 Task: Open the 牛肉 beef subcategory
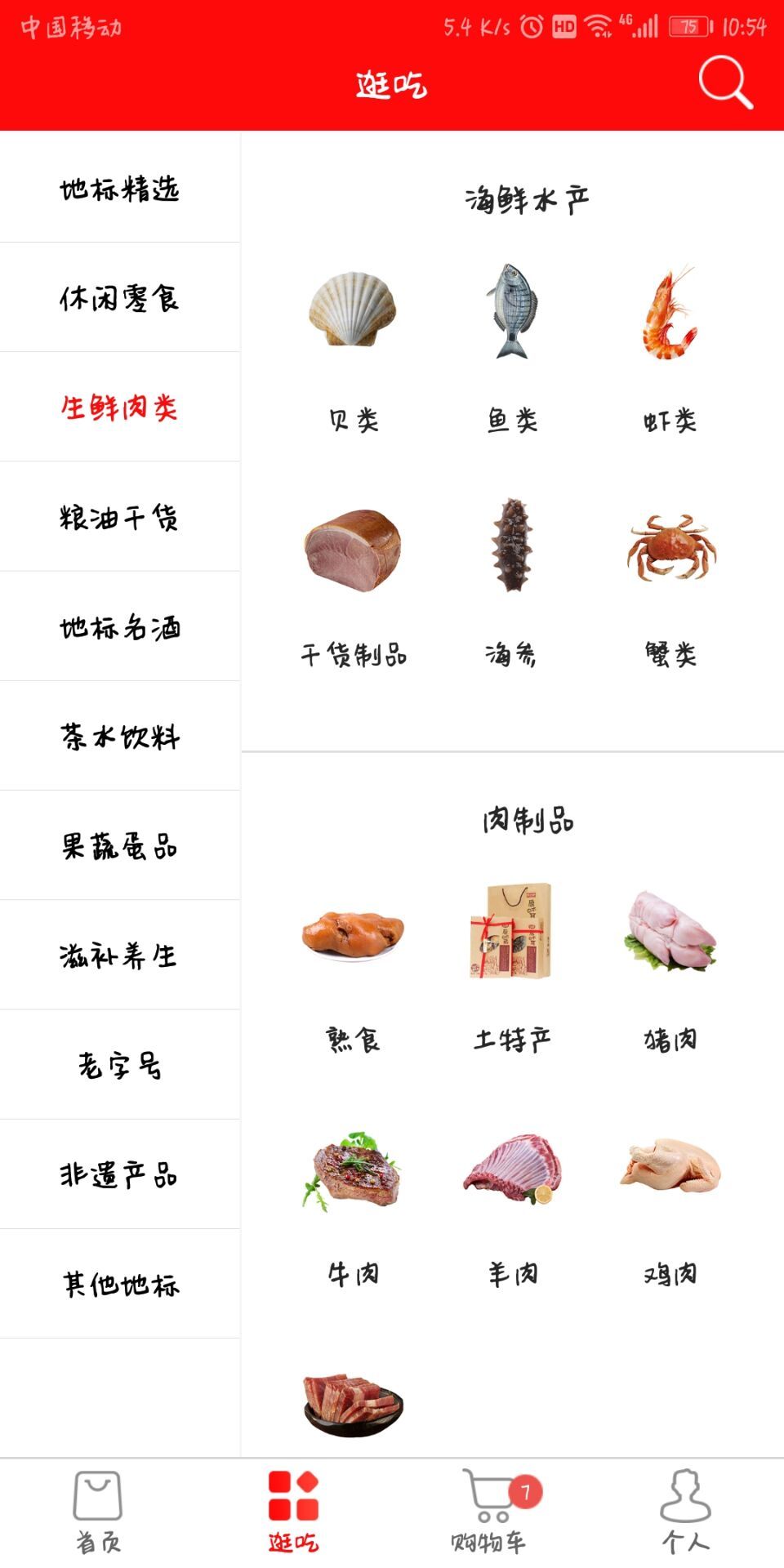(353, 1200)
